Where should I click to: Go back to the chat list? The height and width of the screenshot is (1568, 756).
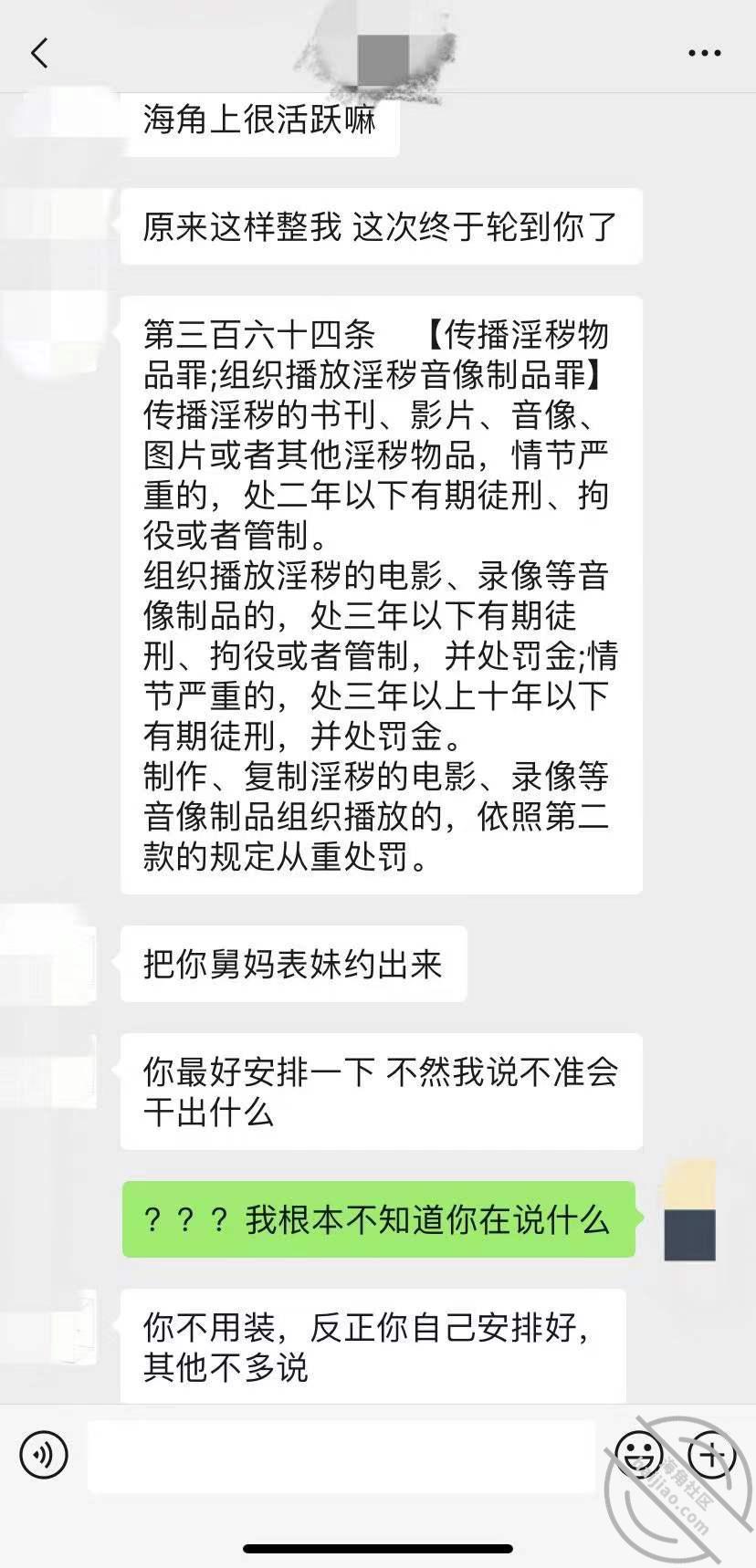(x=39, y=53)
